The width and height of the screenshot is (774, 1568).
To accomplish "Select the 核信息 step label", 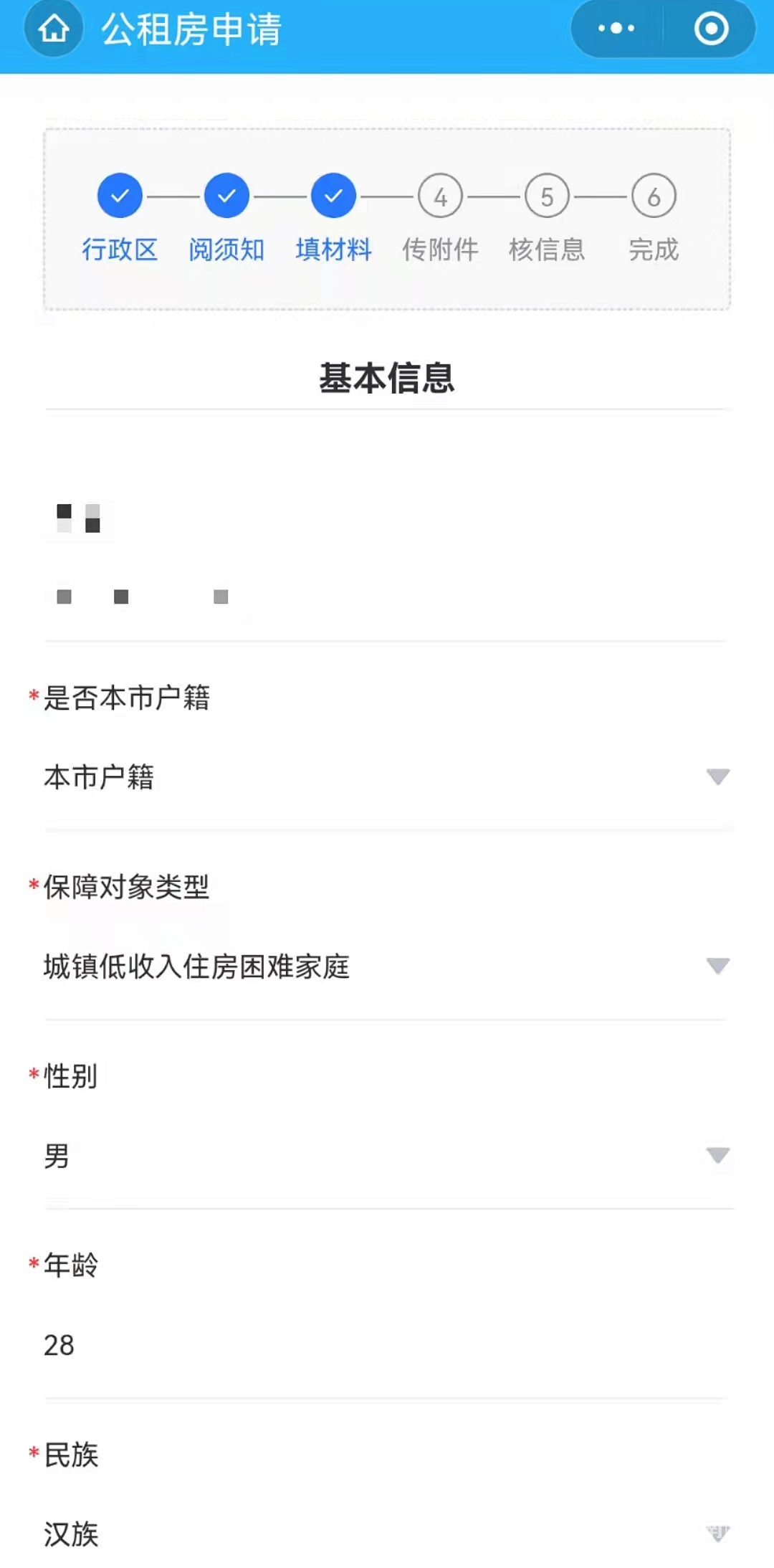I will (x=546, y=250).
